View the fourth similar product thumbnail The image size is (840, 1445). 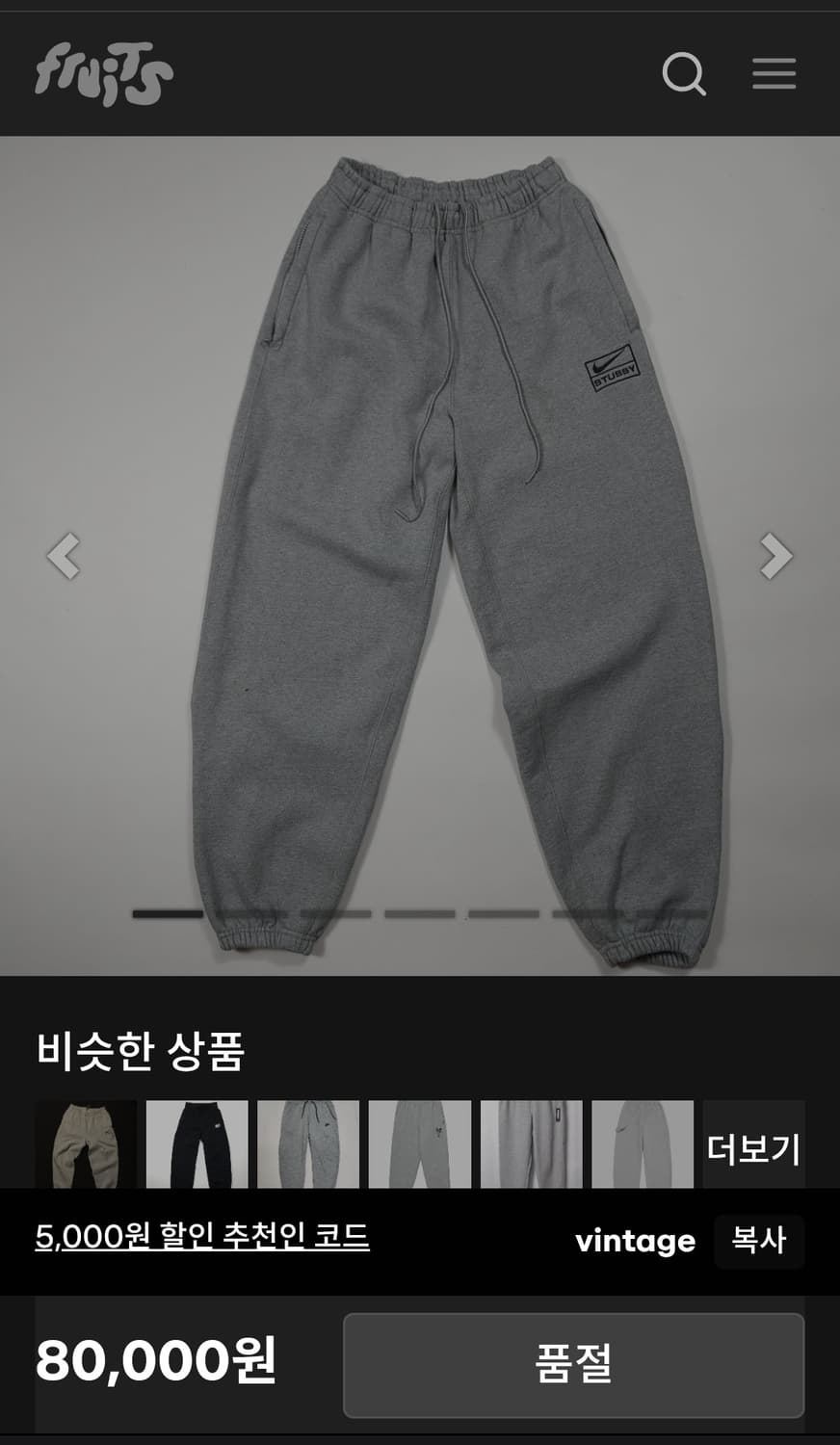coord(421,1146)
